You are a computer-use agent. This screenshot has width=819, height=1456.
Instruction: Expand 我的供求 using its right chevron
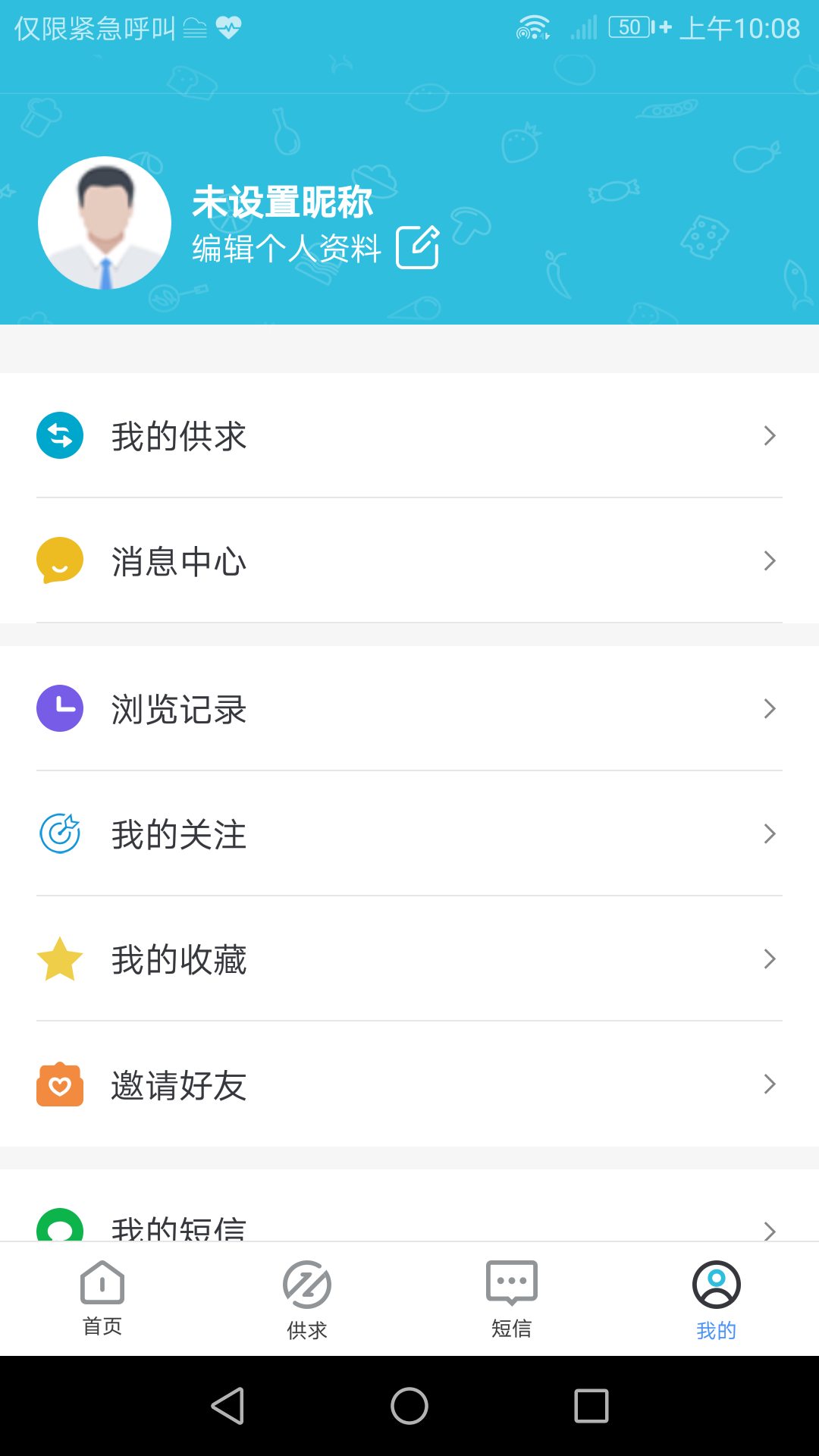770,435
